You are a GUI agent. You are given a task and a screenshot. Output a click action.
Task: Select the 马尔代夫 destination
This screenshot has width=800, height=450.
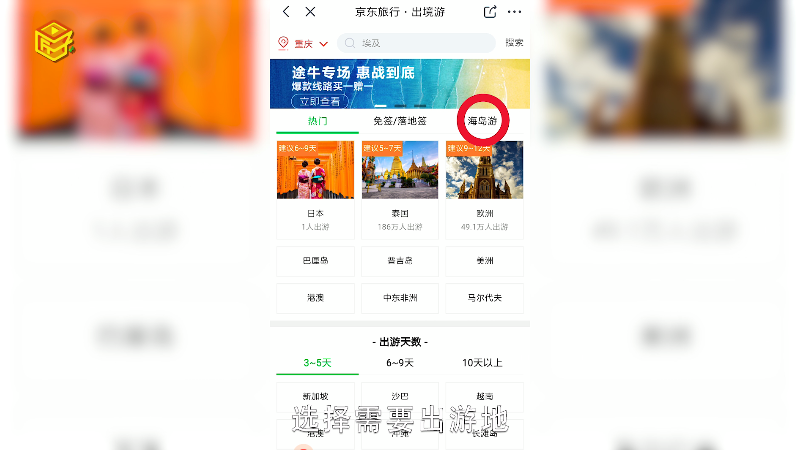tap(484, 298)
